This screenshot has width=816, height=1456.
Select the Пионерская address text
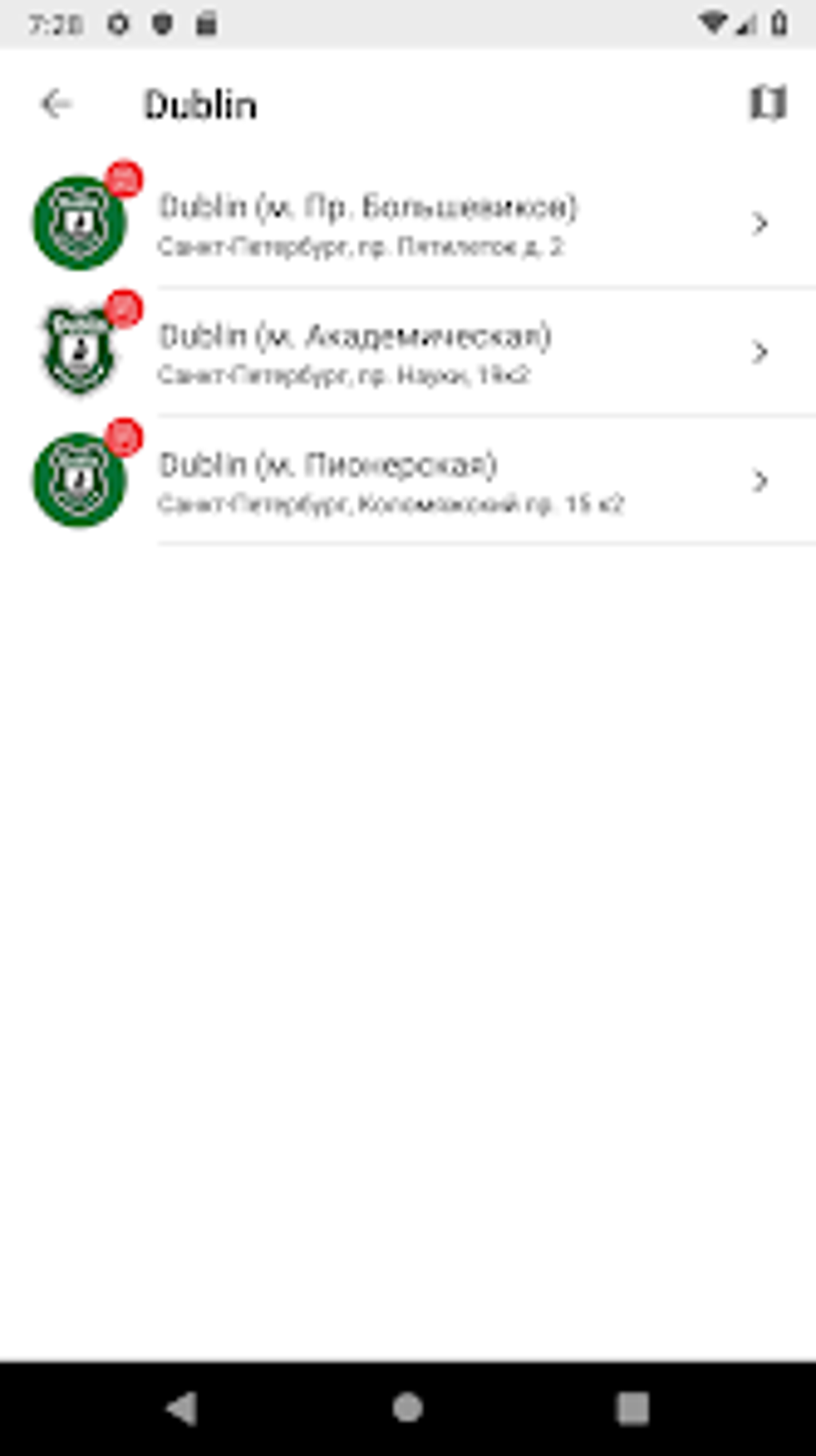tap(390, 504)
